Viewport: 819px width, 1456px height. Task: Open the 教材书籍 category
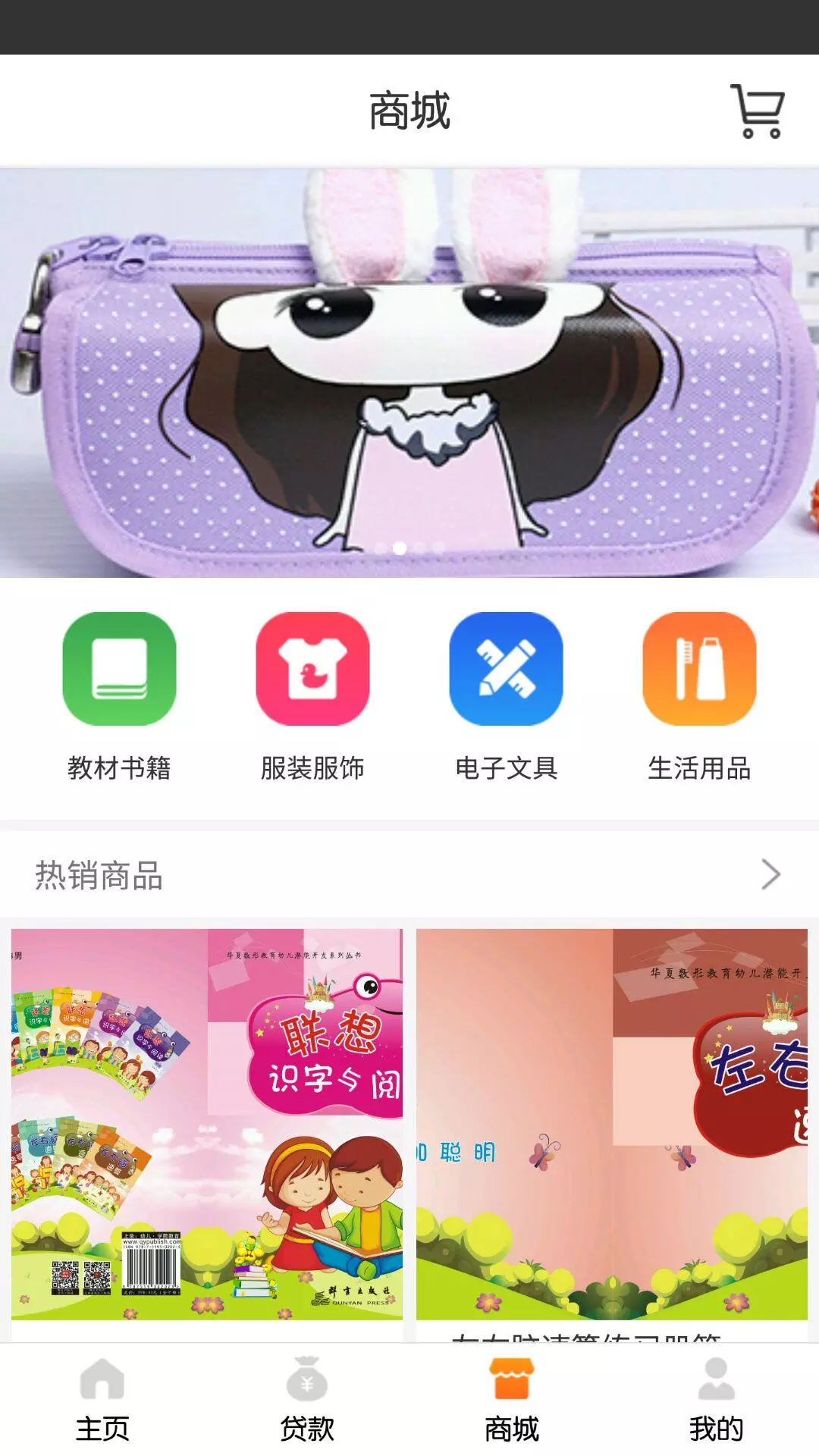click(x=119, y=696)
